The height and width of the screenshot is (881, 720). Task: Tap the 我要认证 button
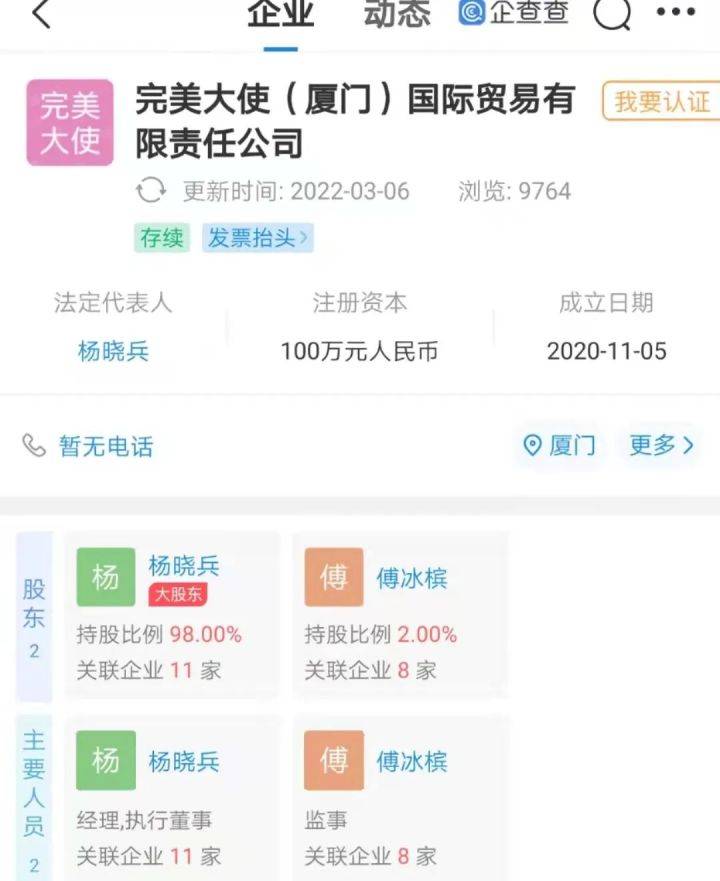660,101
